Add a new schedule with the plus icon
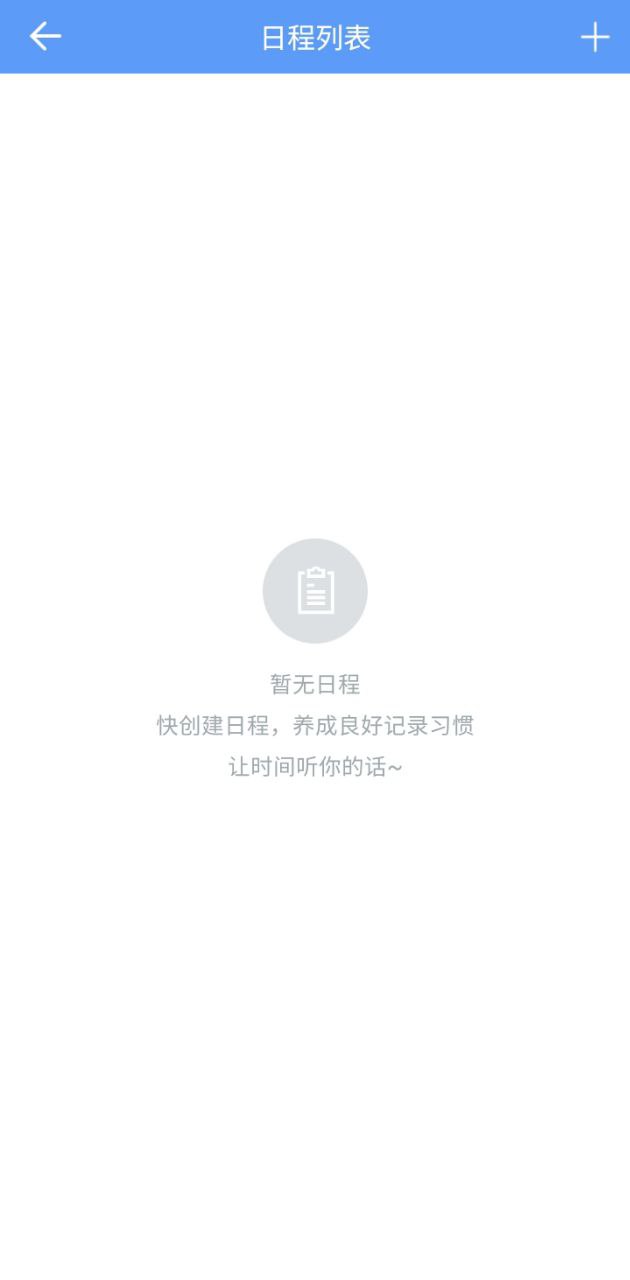 pyautogui.click(x=595, y=37)
